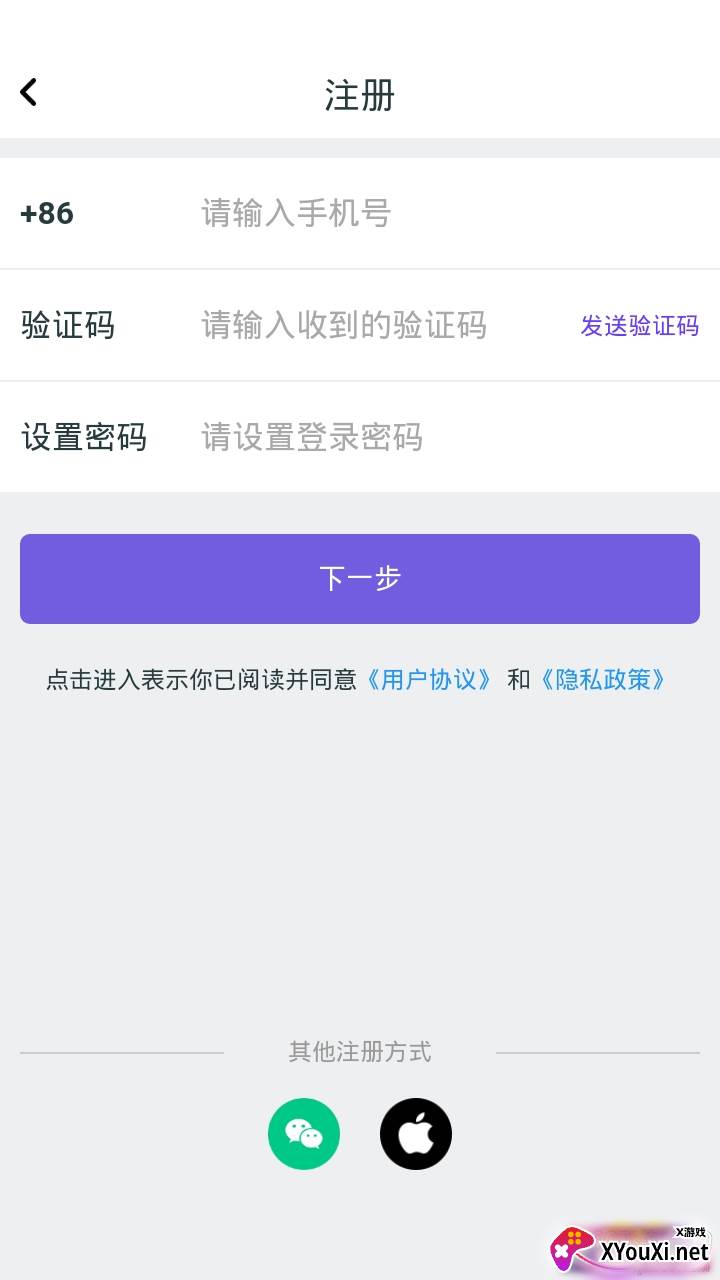Register with WeChat

pos(304,1134)
